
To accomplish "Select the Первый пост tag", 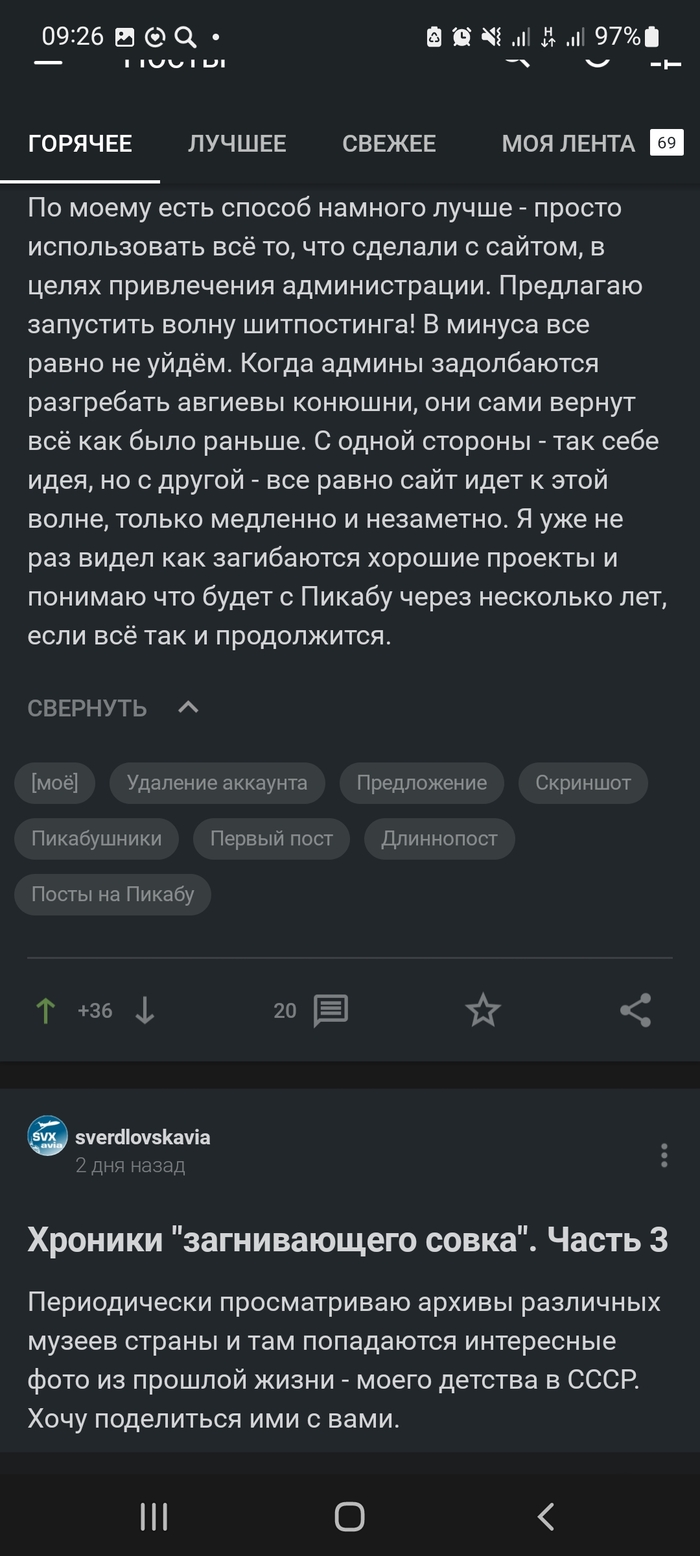I will [x=271, y=839].
